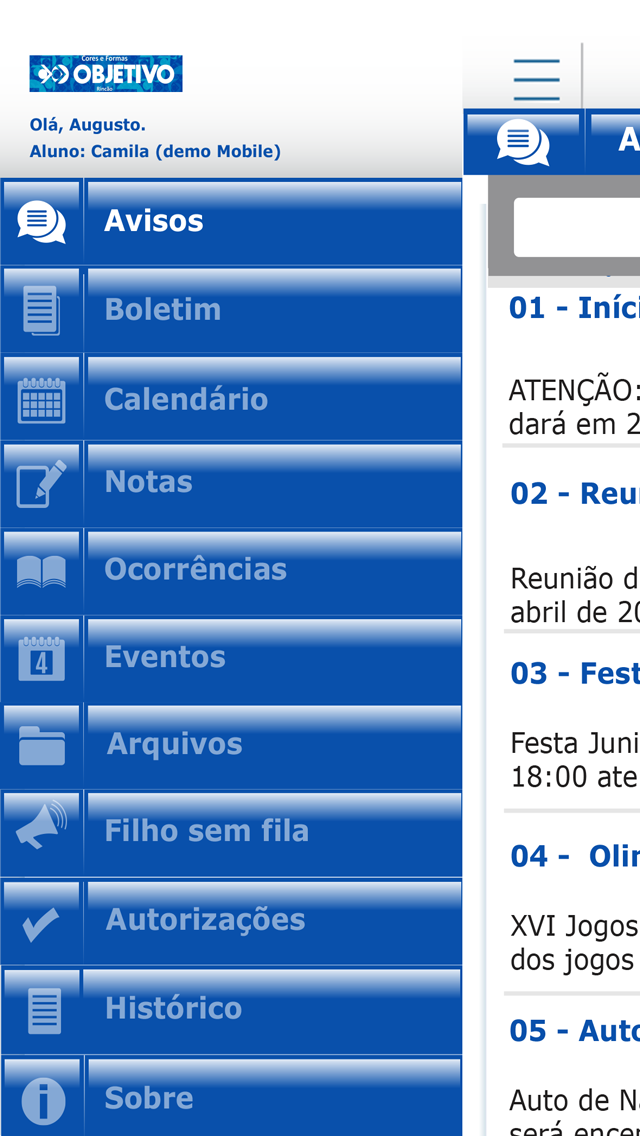This screenshot has height=1136, width=640.
Task: Open the Boletim section
Action: (230, 310)
